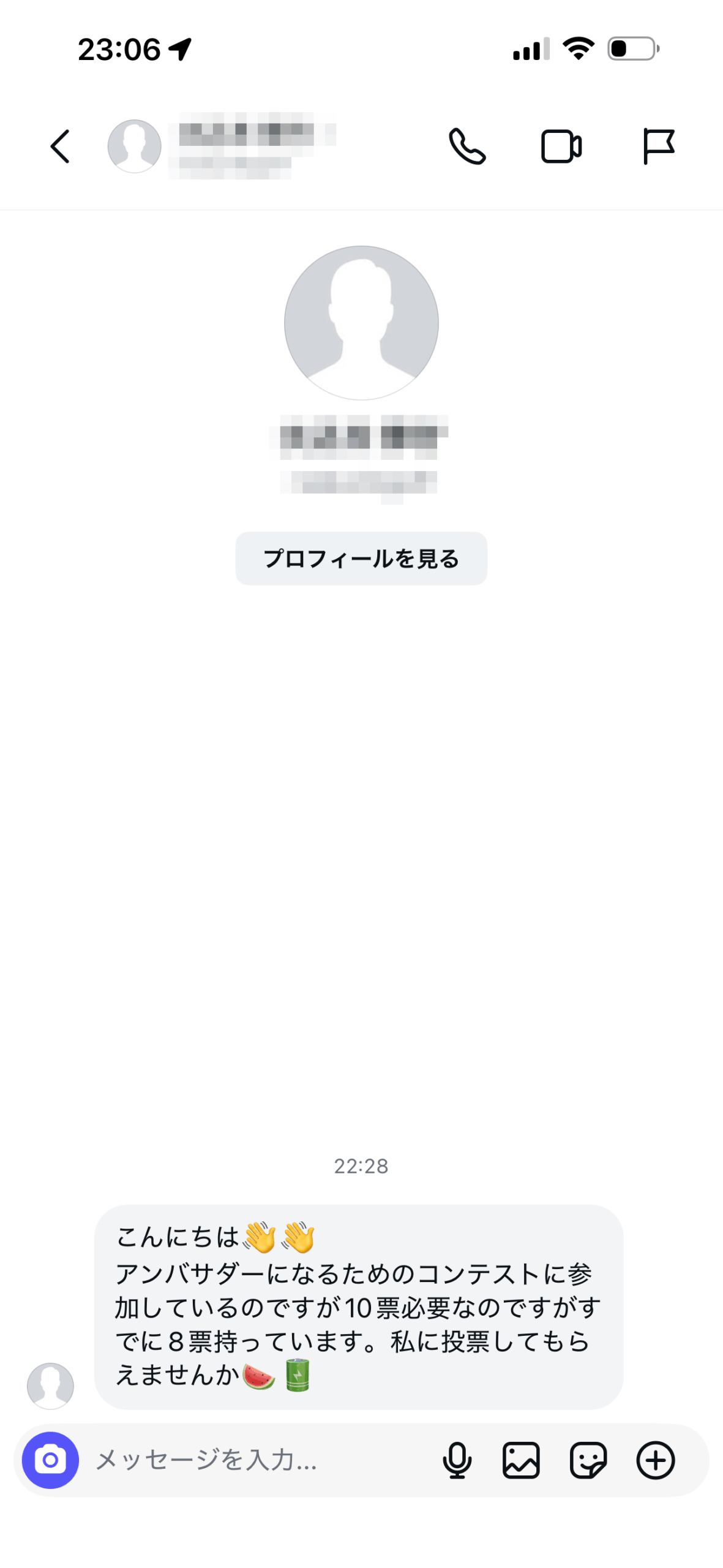
Task: Open more options plus icon
Action: [655, 1460]
